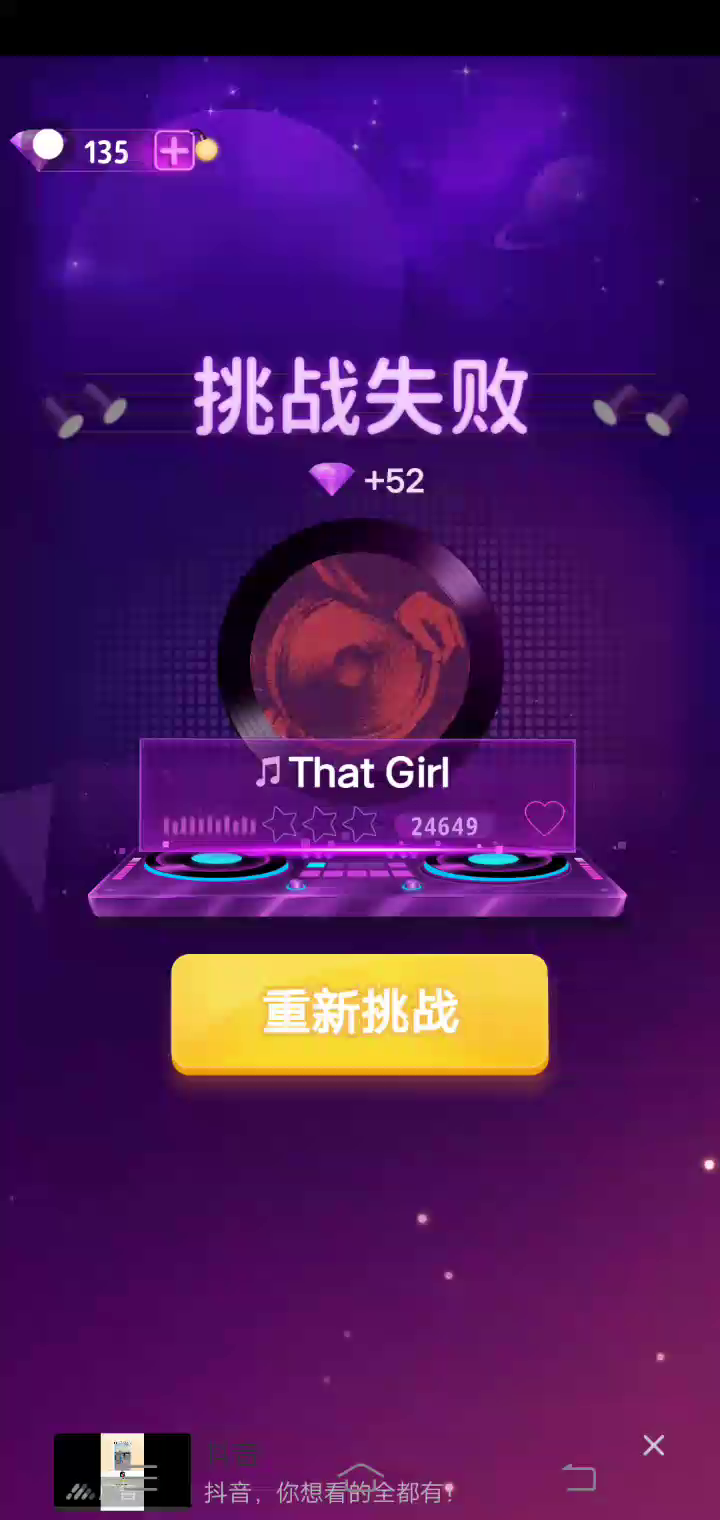Favorite That Girl with heart icon
720x1520 pixels.
tap(544, 819)
